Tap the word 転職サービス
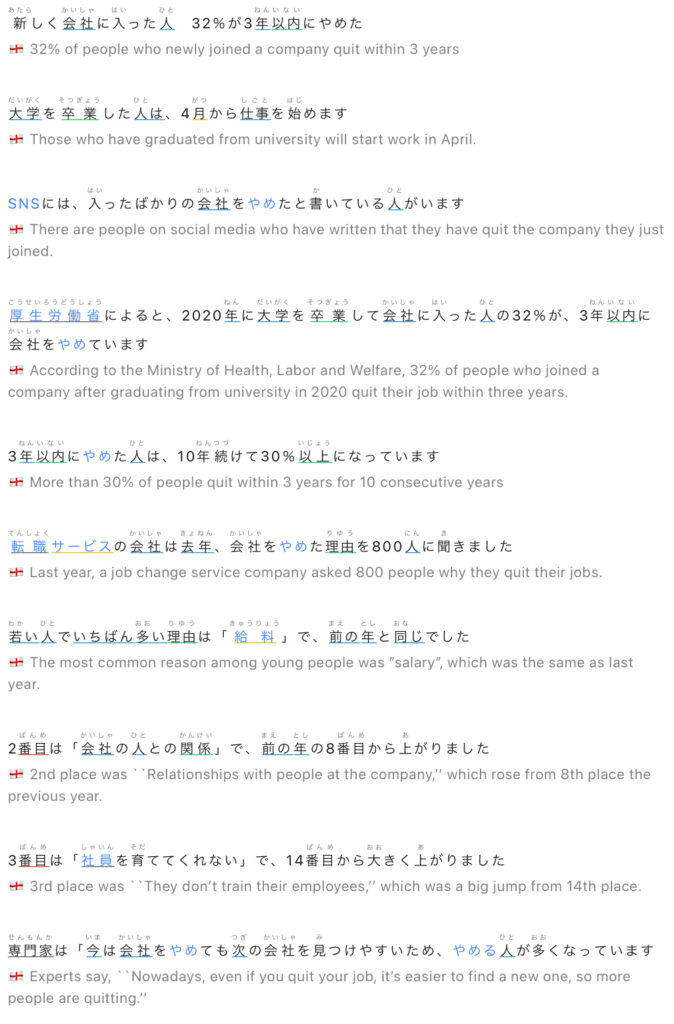 60,547
